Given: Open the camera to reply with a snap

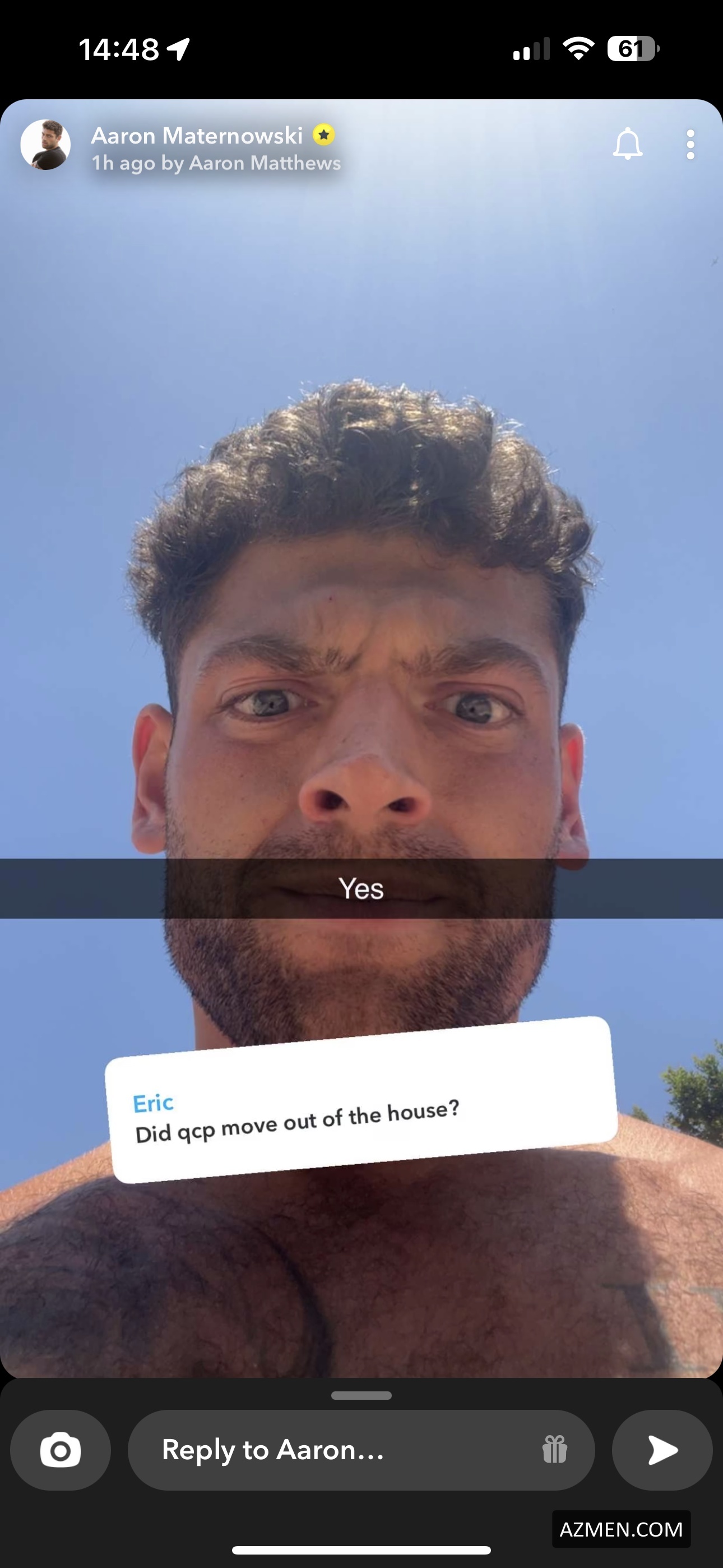Looking at the screenshot, I should 61,1450.
